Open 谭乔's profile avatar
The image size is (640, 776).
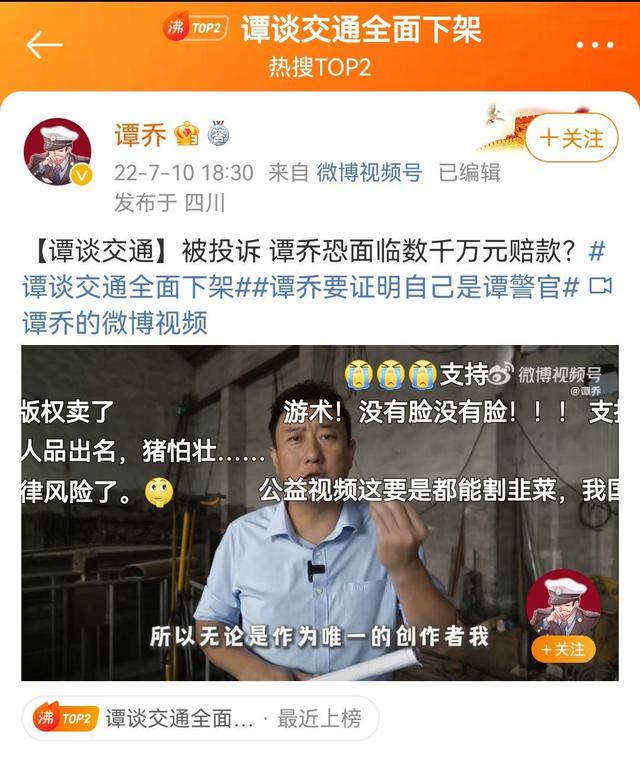(57, 153)
